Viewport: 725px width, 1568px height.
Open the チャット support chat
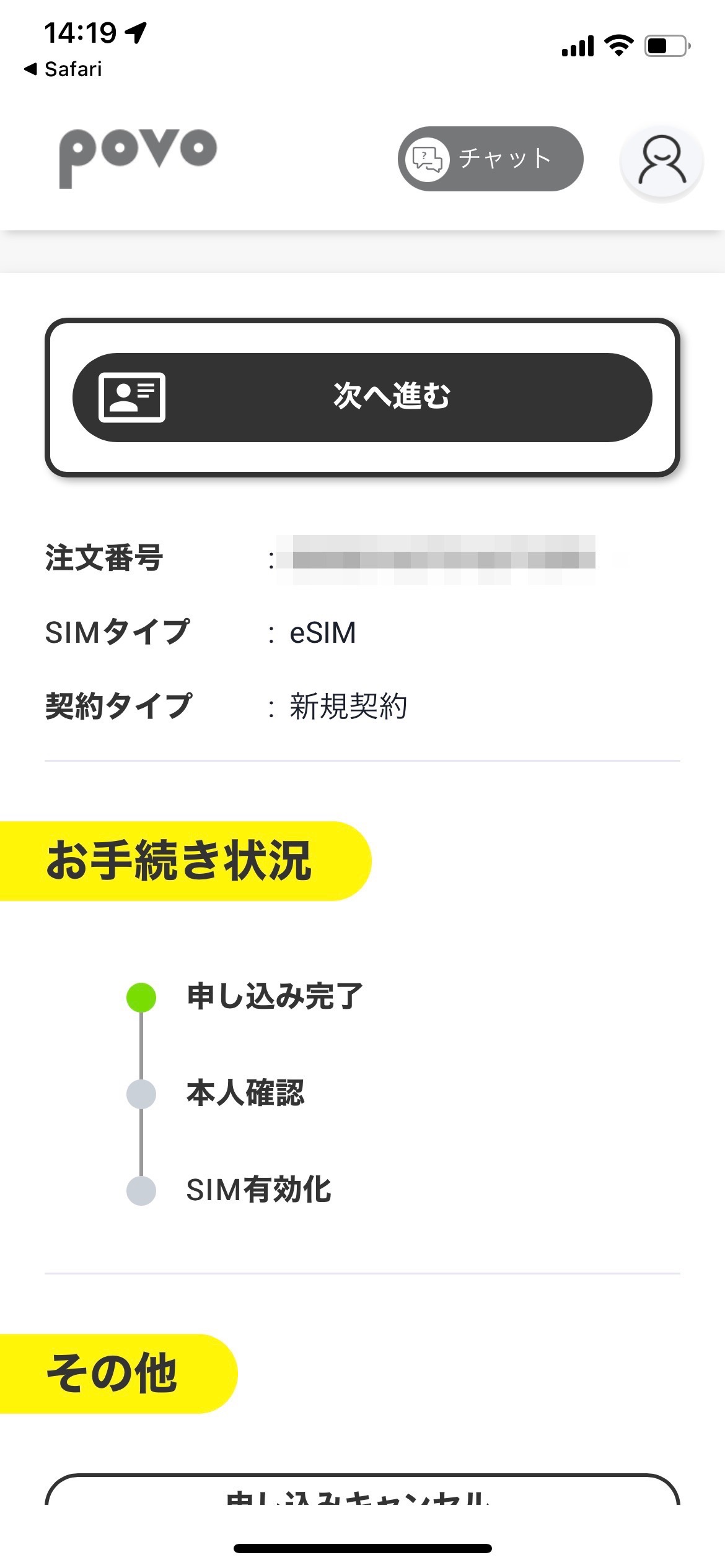coord(490,159)
